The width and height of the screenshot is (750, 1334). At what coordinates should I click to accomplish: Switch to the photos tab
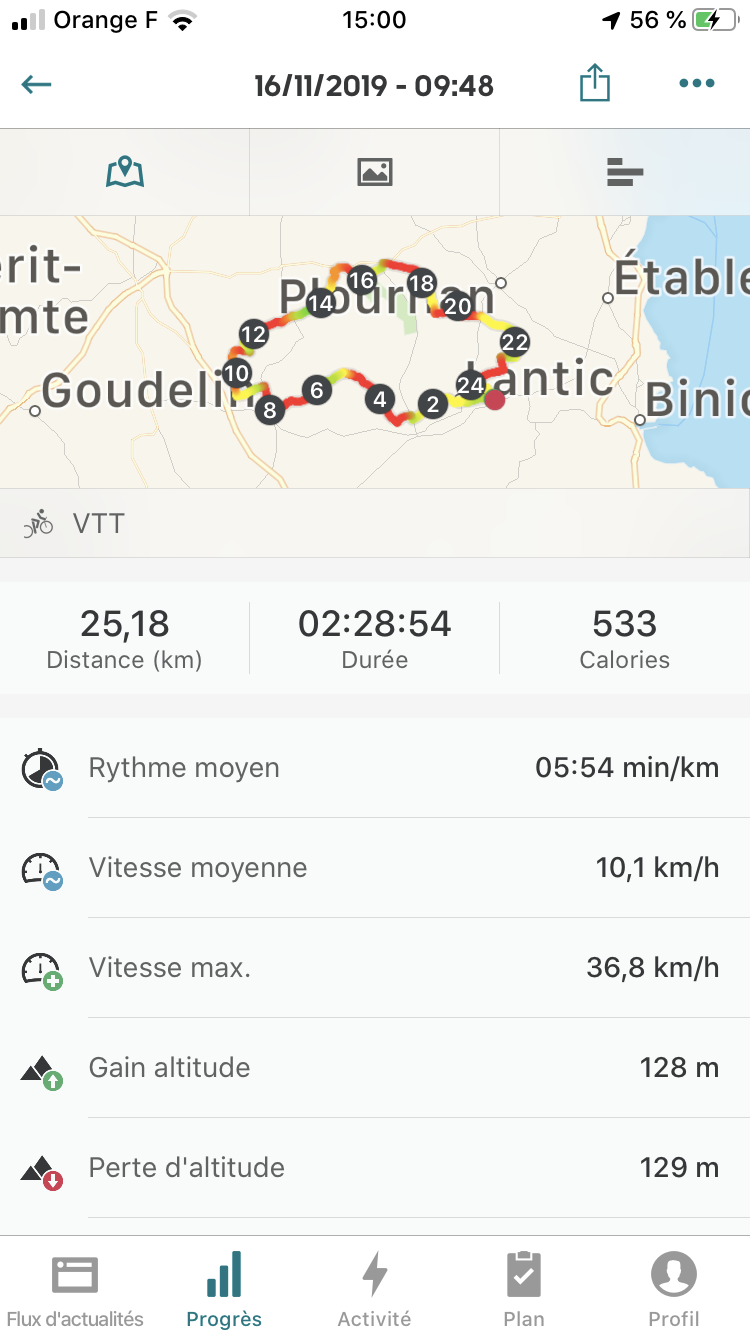pos(374,172)
